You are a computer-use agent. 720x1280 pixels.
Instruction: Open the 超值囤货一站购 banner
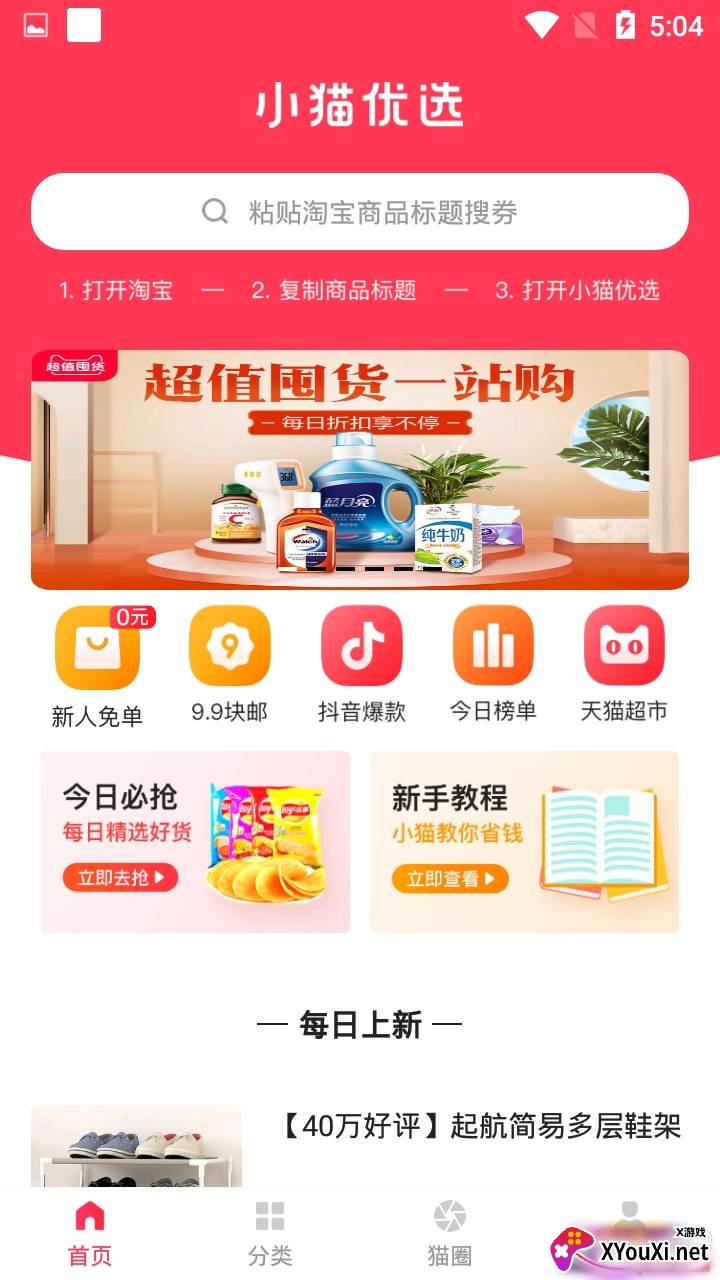pyautogui.click(x=360, y=470)
